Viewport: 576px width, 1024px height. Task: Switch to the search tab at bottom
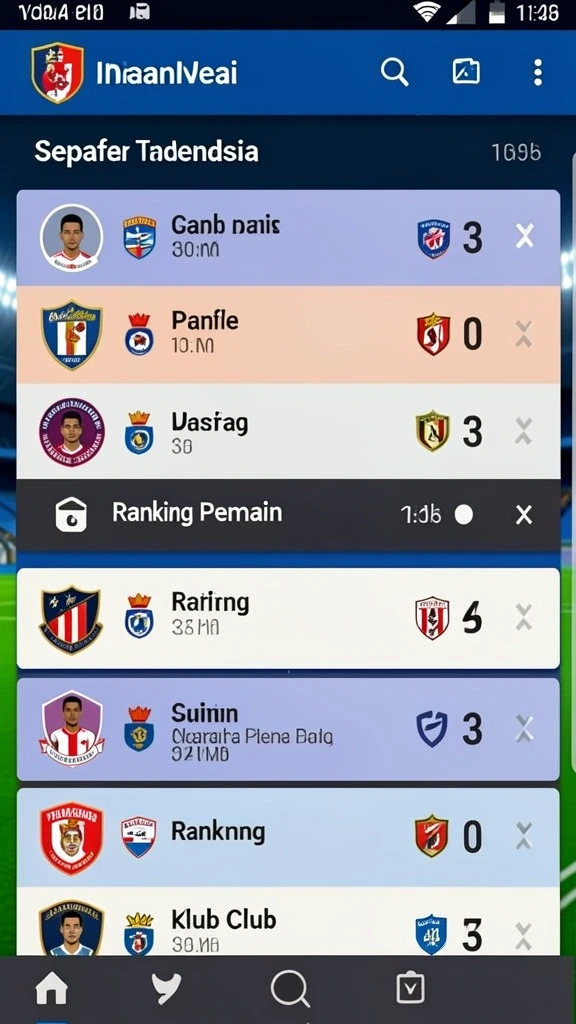(x=289, y=989)
